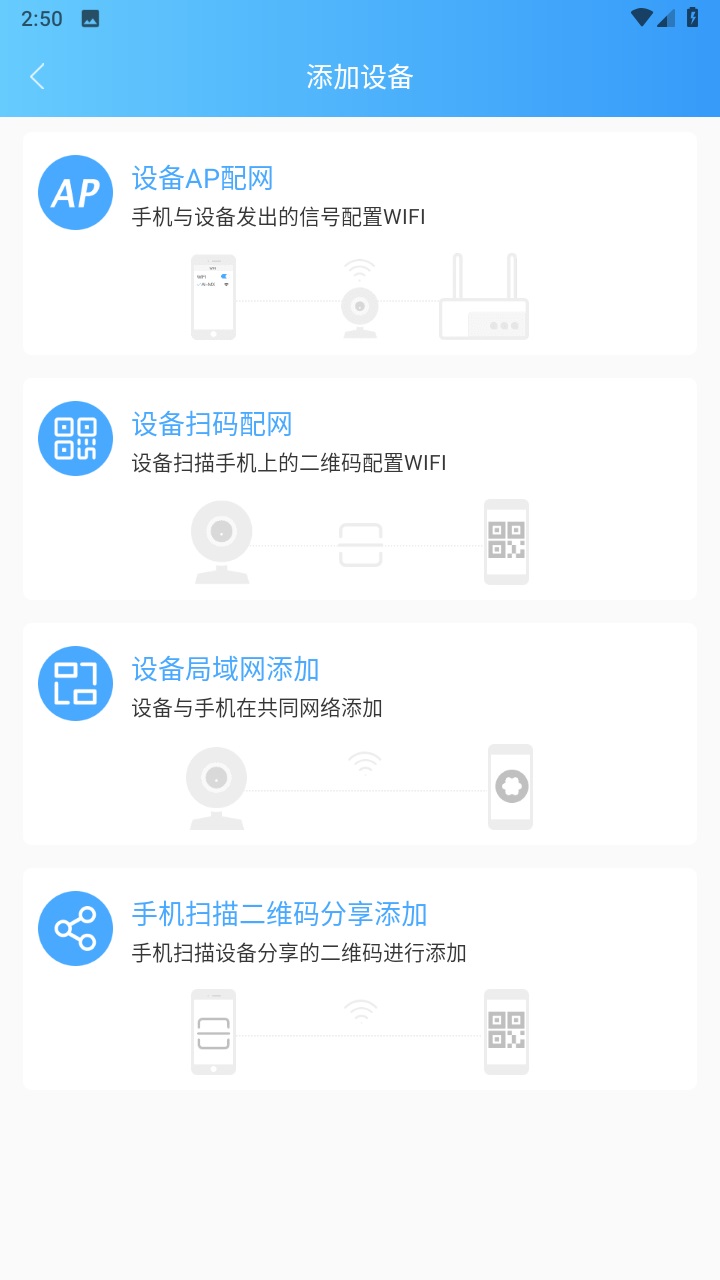Select the 设备AP配网 option
720x1280 pixels.
pos(359,243)
